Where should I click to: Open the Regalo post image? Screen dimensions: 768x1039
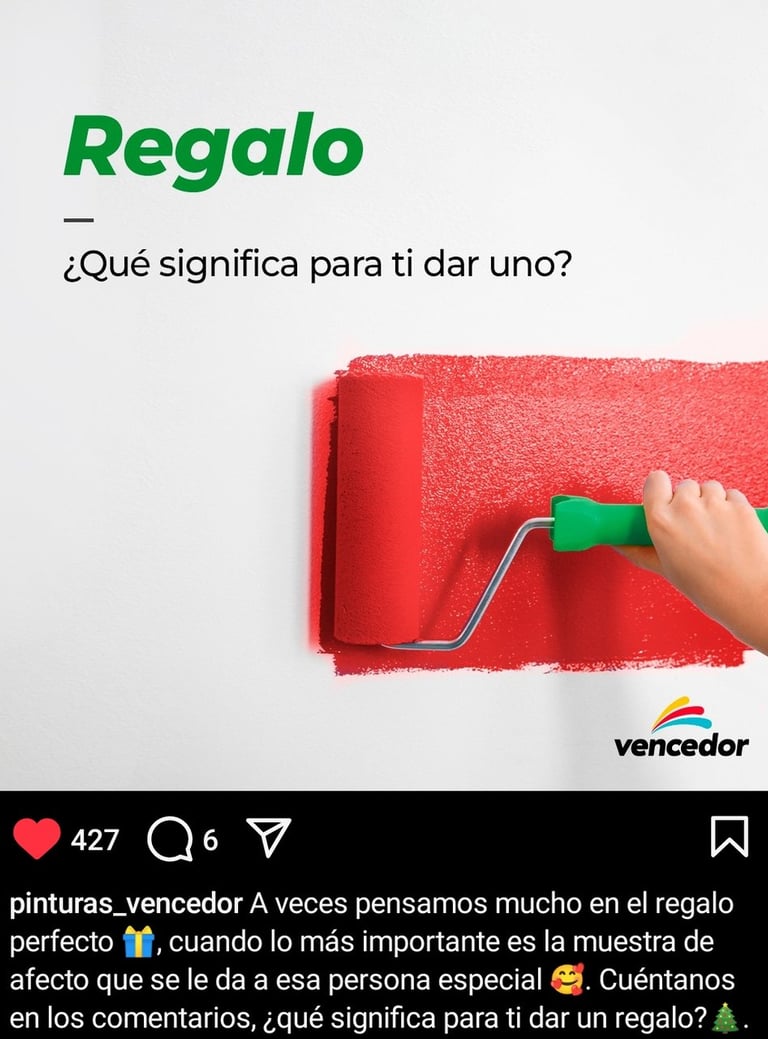(384, 400)
